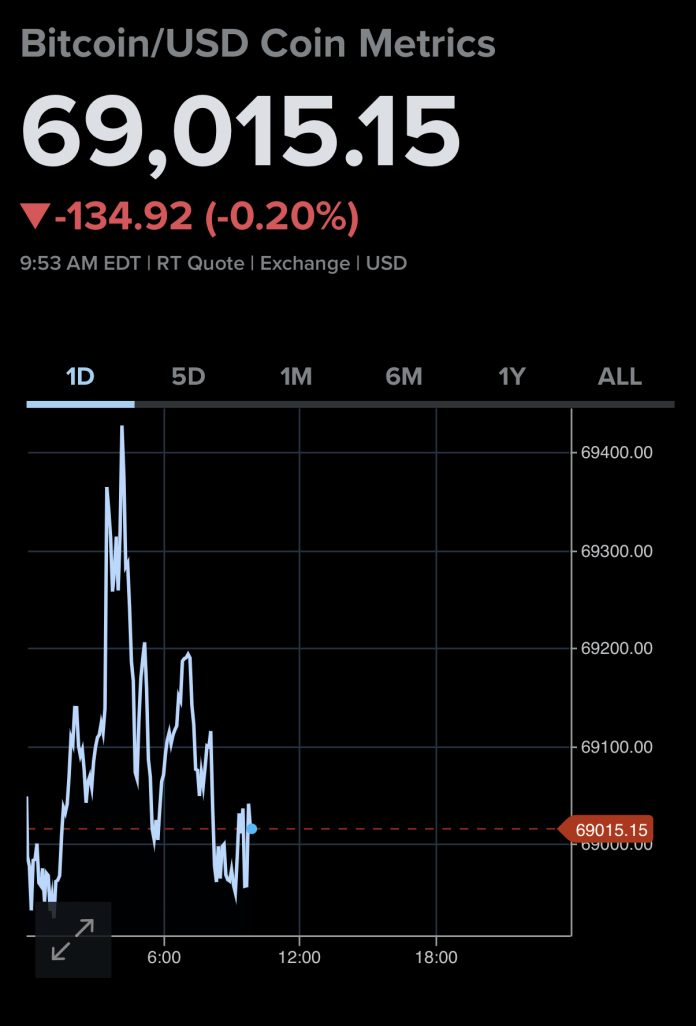Show the ALL time chart
The image size is (696, 1026).
[619, 377]
